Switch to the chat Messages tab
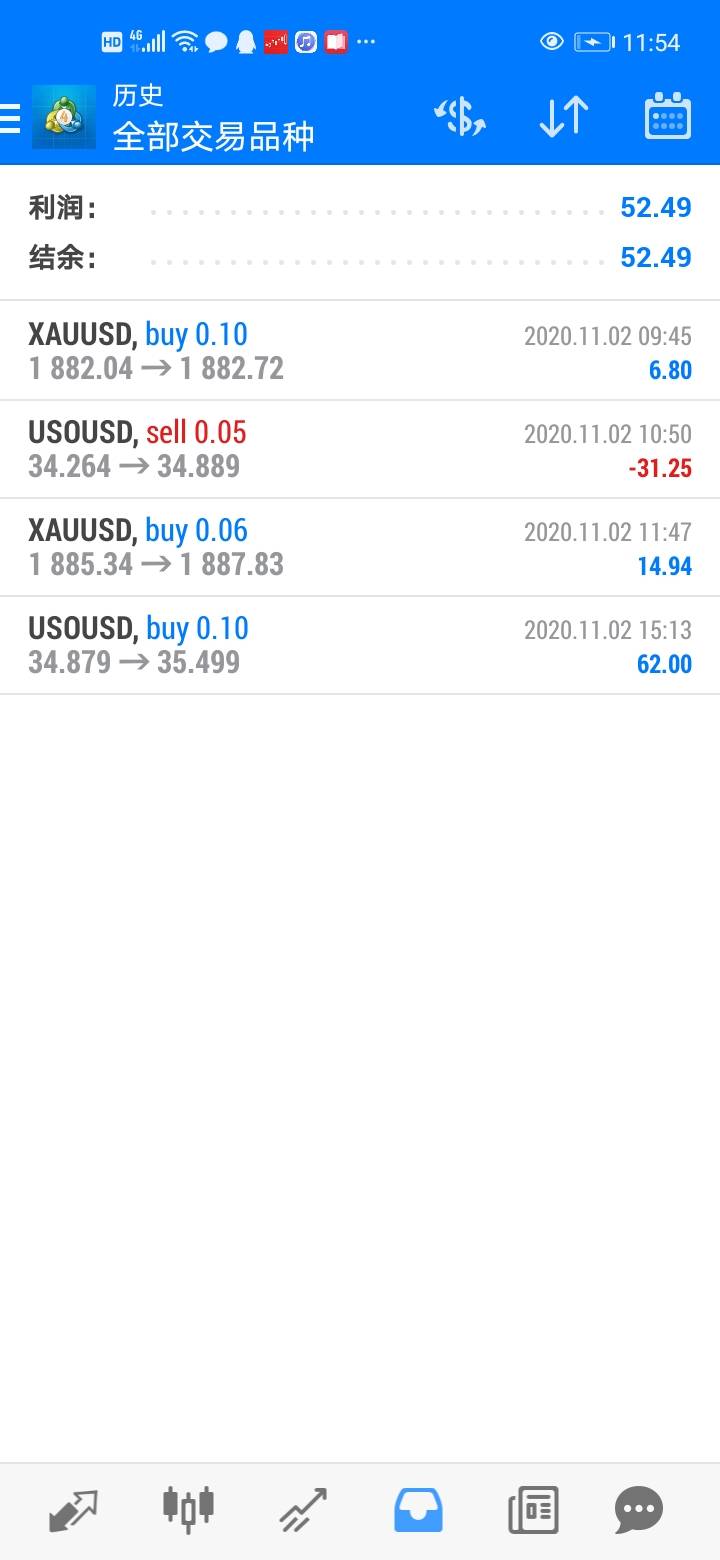 coord(638,1510)
